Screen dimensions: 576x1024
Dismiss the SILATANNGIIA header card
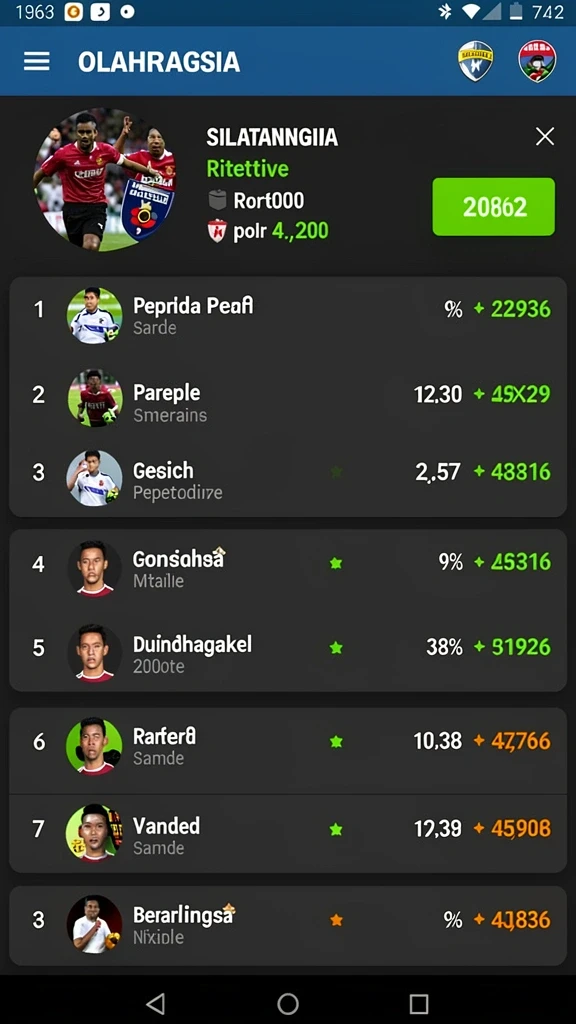click(x=545, y=136)
